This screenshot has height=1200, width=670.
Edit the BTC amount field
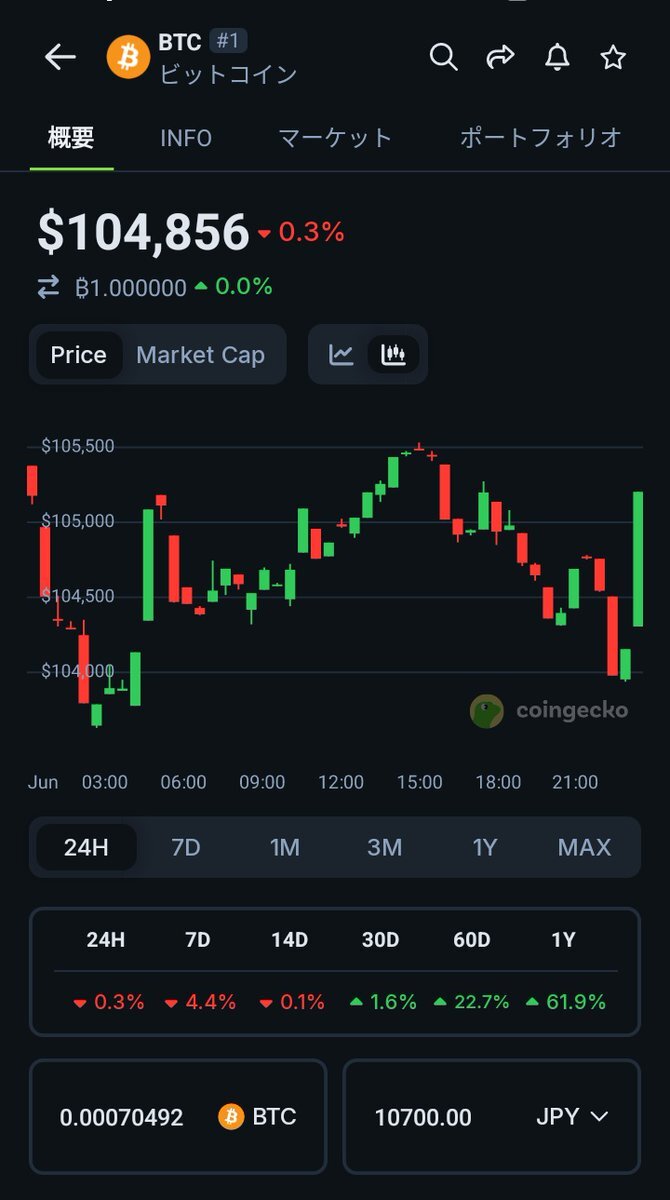(x=178, y=1117)
